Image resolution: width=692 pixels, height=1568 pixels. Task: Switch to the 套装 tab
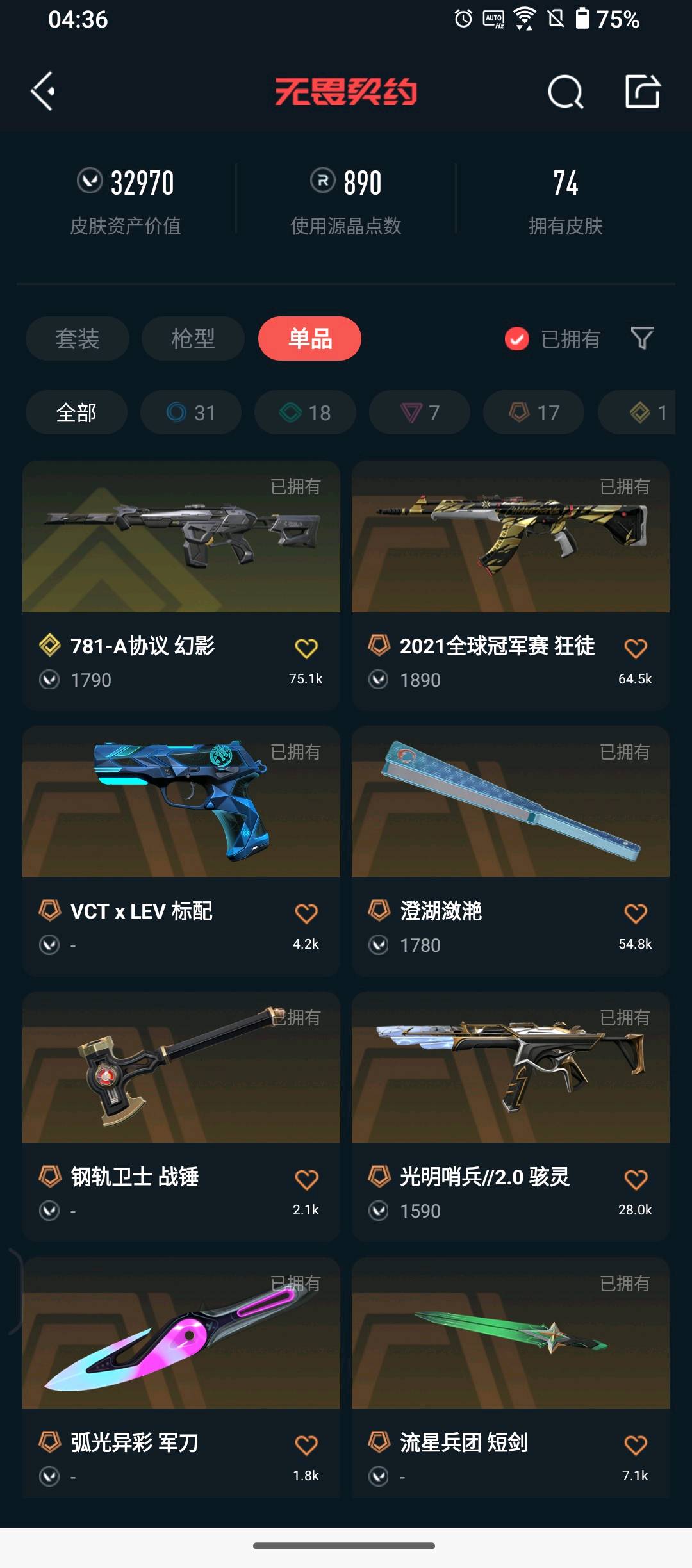[x=78, y=338]
